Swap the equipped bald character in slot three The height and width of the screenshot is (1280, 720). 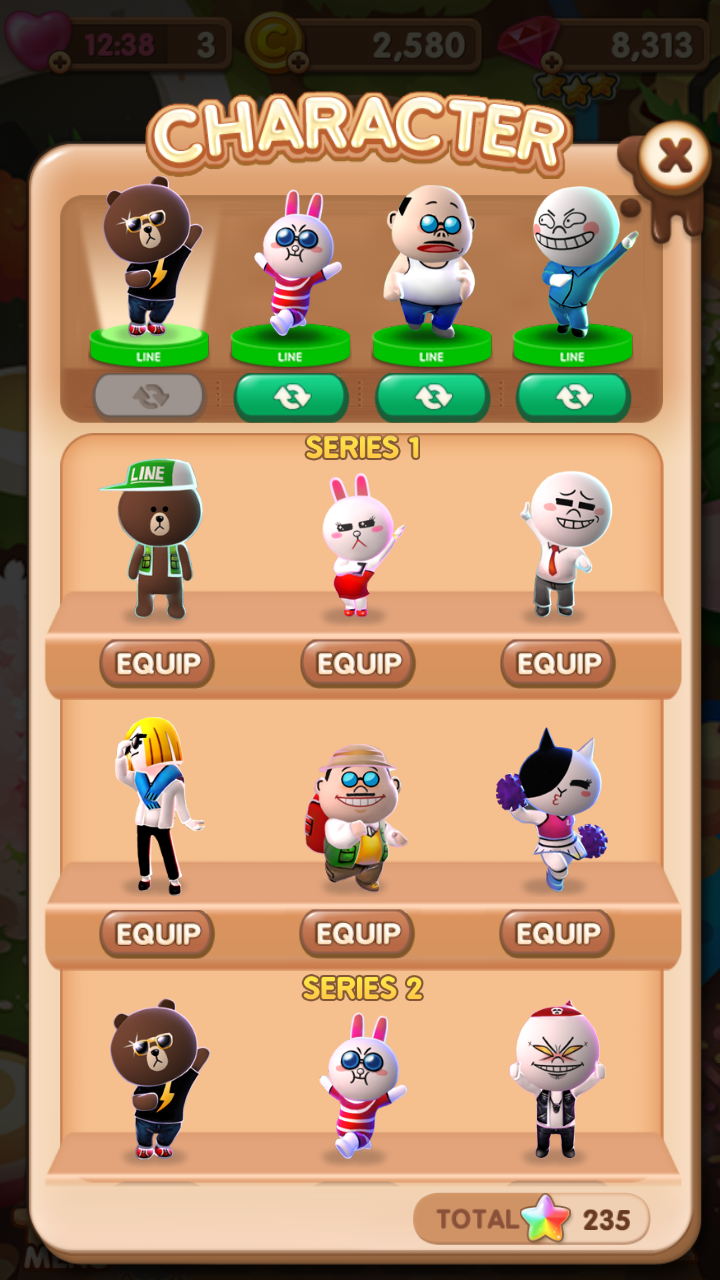432,396
